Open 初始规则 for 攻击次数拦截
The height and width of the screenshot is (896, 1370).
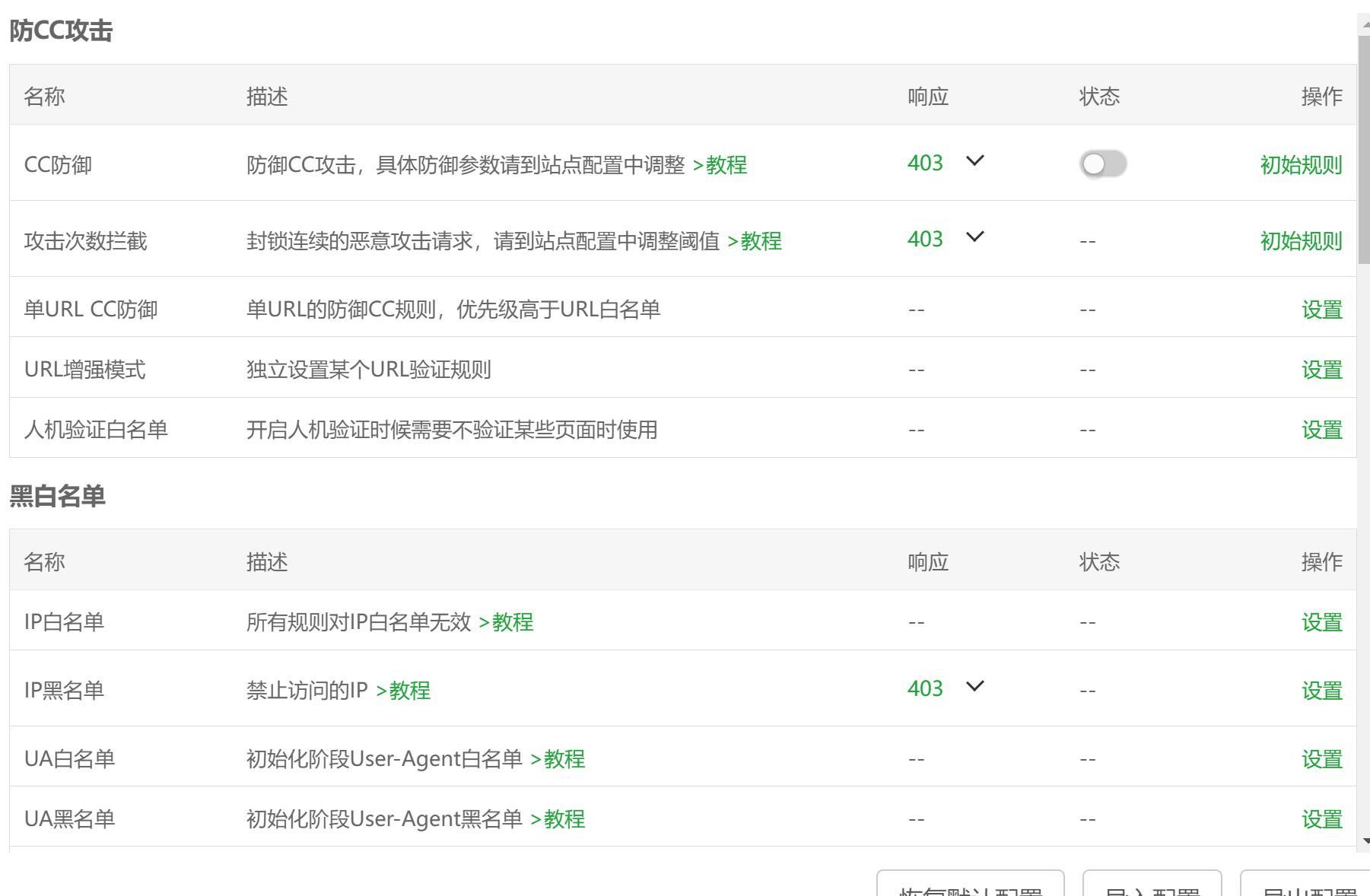click(x=1301, y=241)
